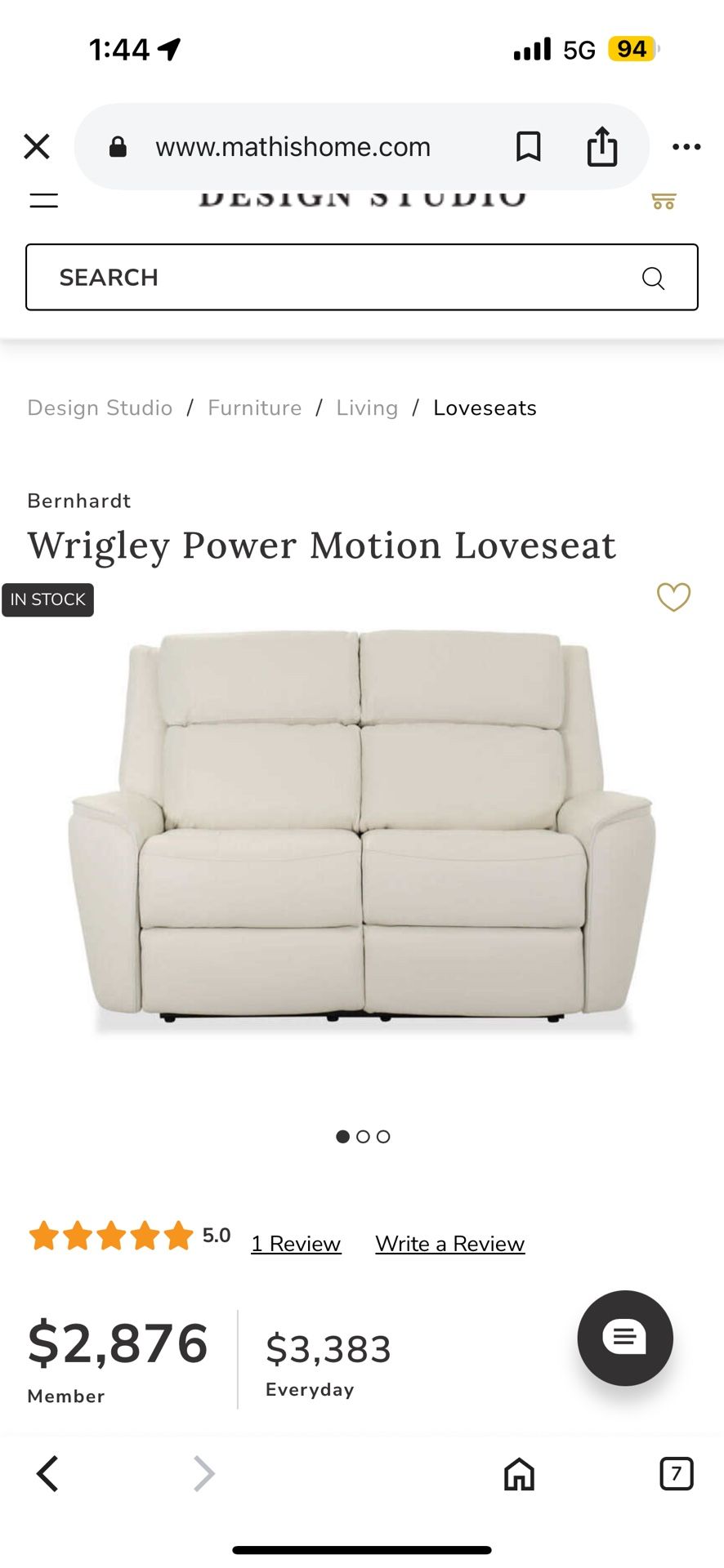Screen dimensions: 724x1568
Task: Navigate to the Living breadcrumb
Action: (x=367, y=408)
